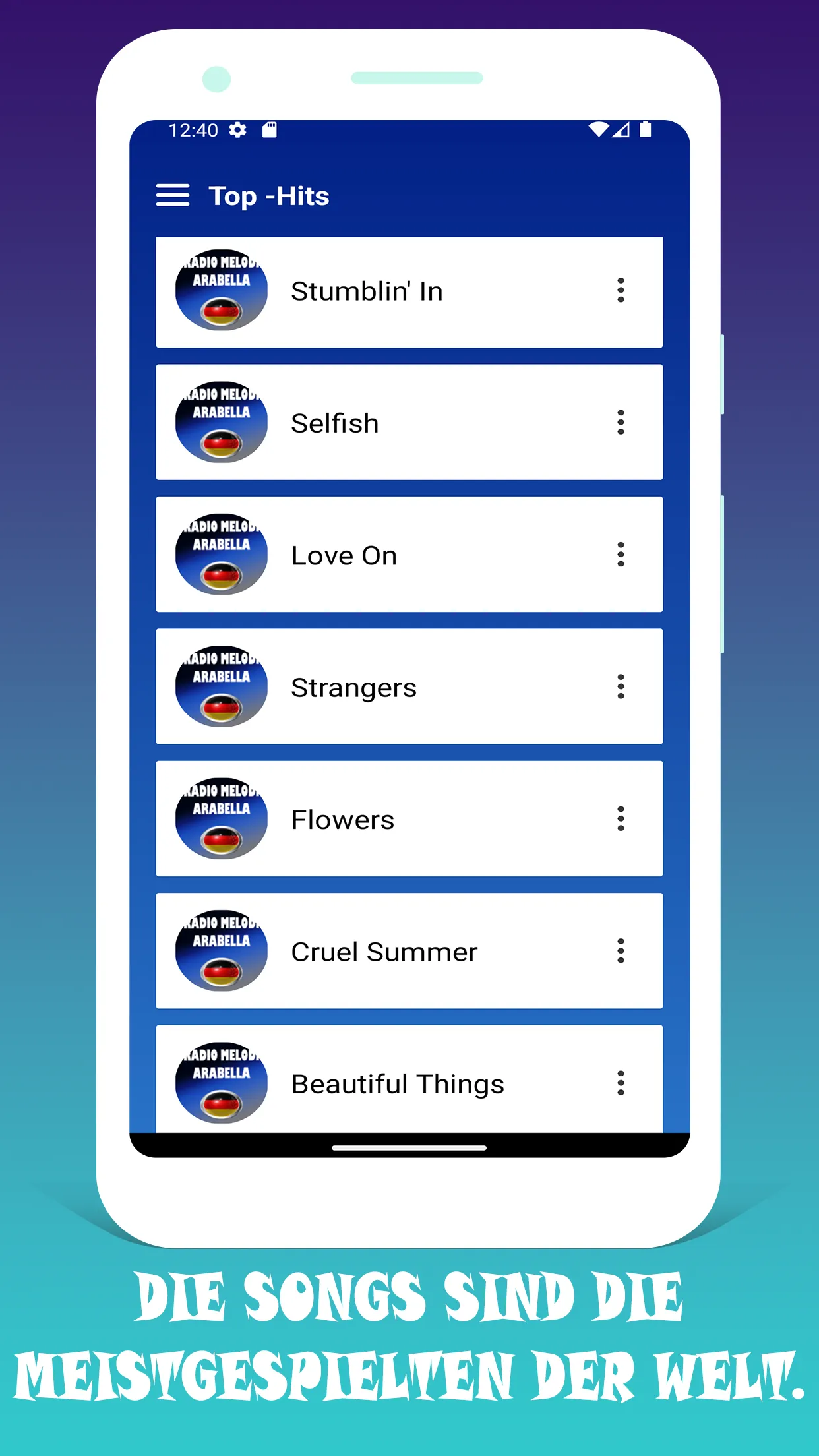The height and width of the screenshot is (1456, 819).
Task: Click the Radio Melodie Arabella thumbnail for Stumblin' In
Action: (x=220, y=291)
